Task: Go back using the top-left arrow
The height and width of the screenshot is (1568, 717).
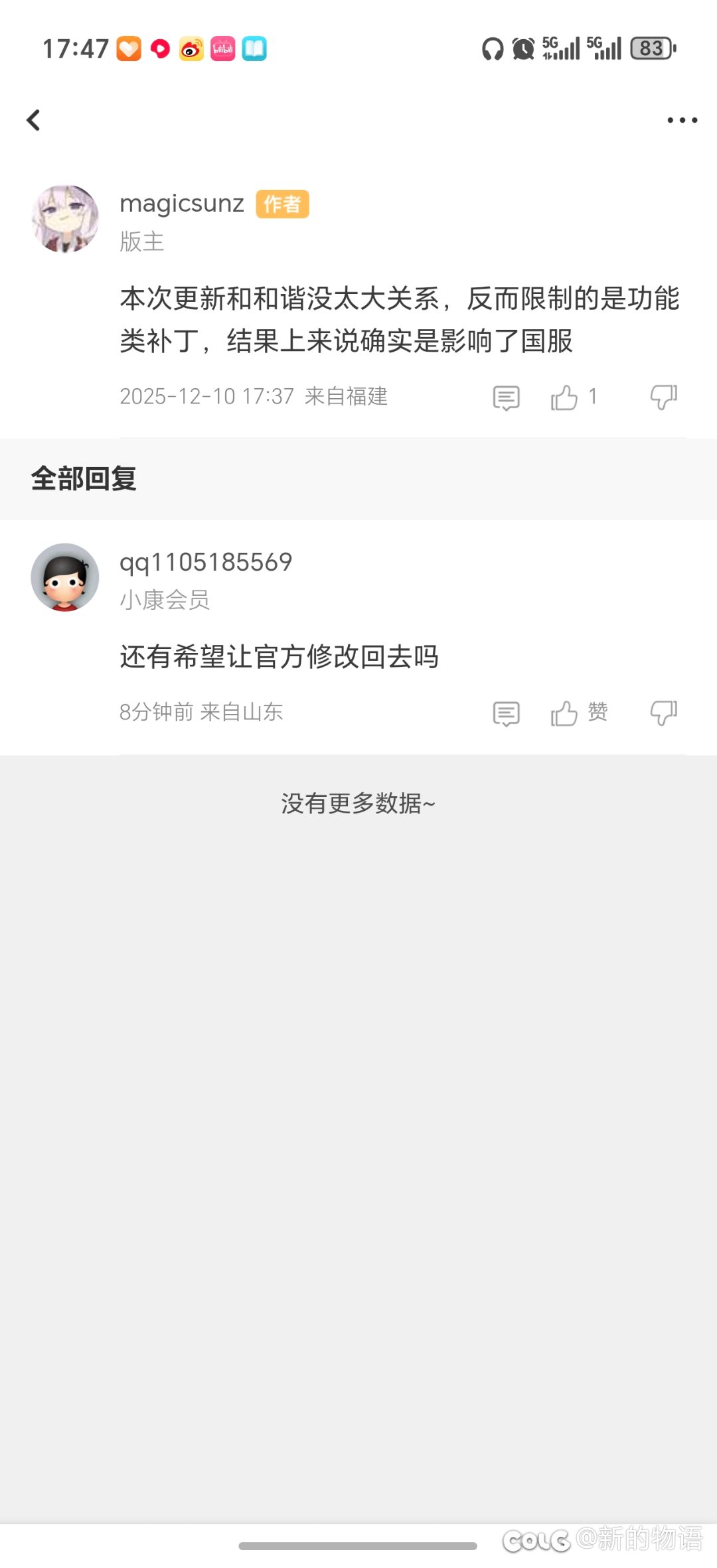Action: coord(33,120)
